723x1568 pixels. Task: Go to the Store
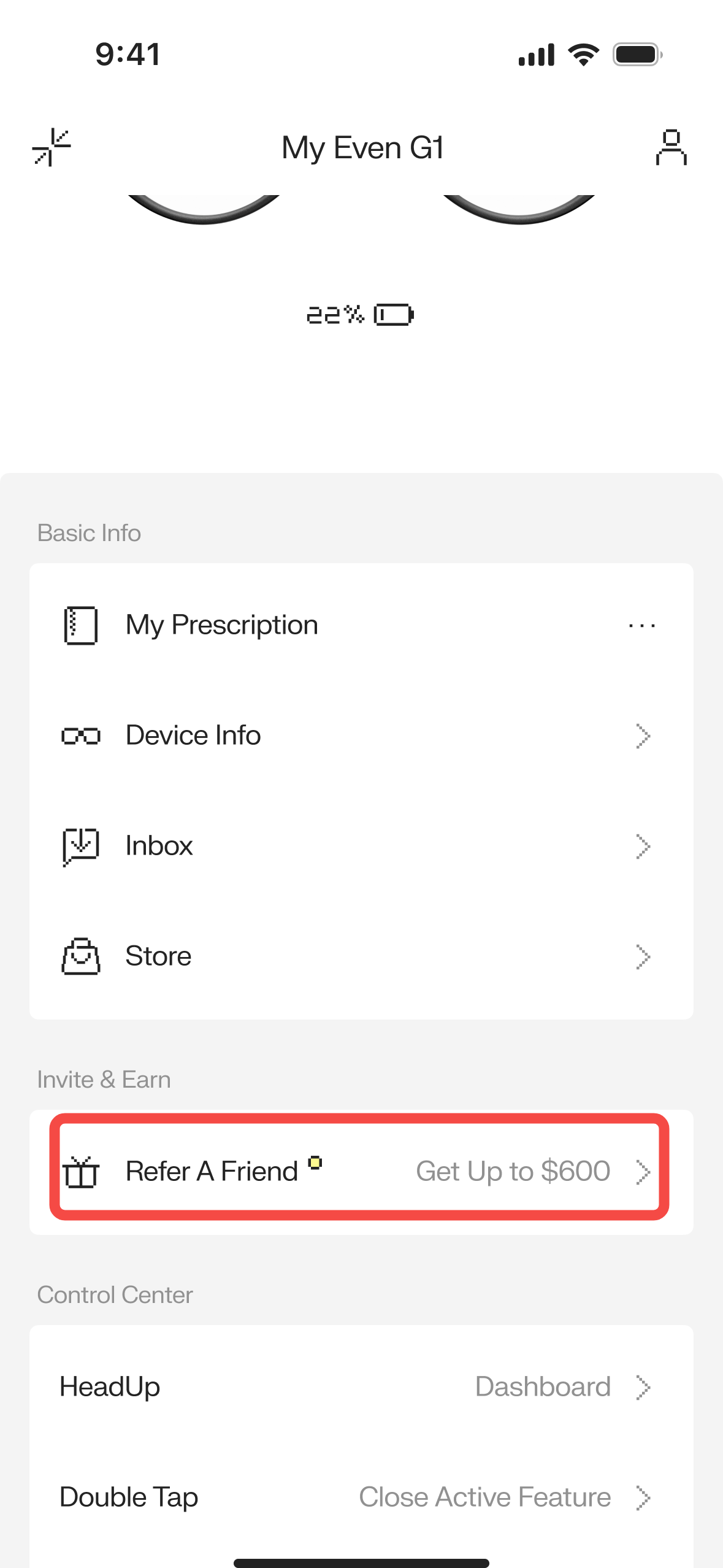click(x=361, y=956)
